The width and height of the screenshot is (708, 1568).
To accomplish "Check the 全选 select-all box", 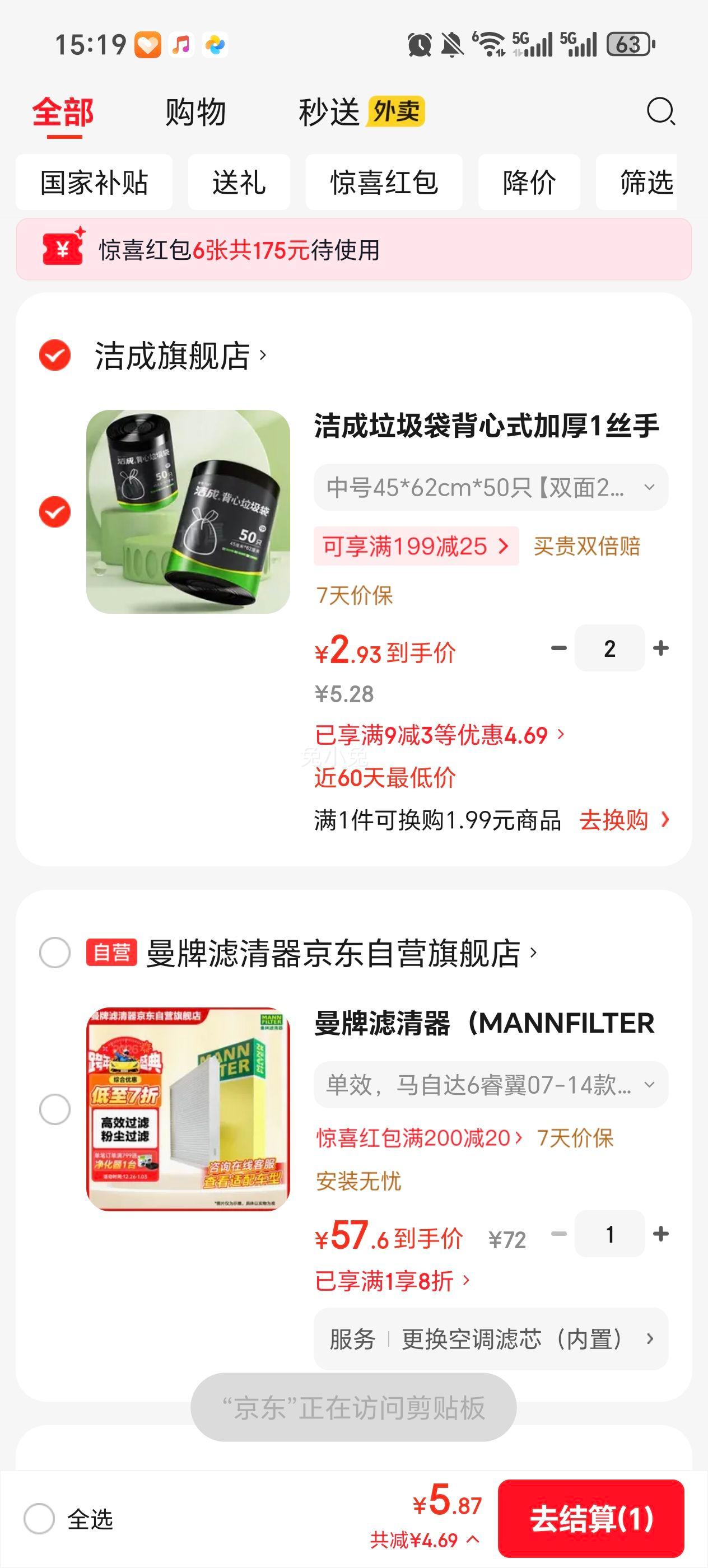I will (x=40, y=1519).
